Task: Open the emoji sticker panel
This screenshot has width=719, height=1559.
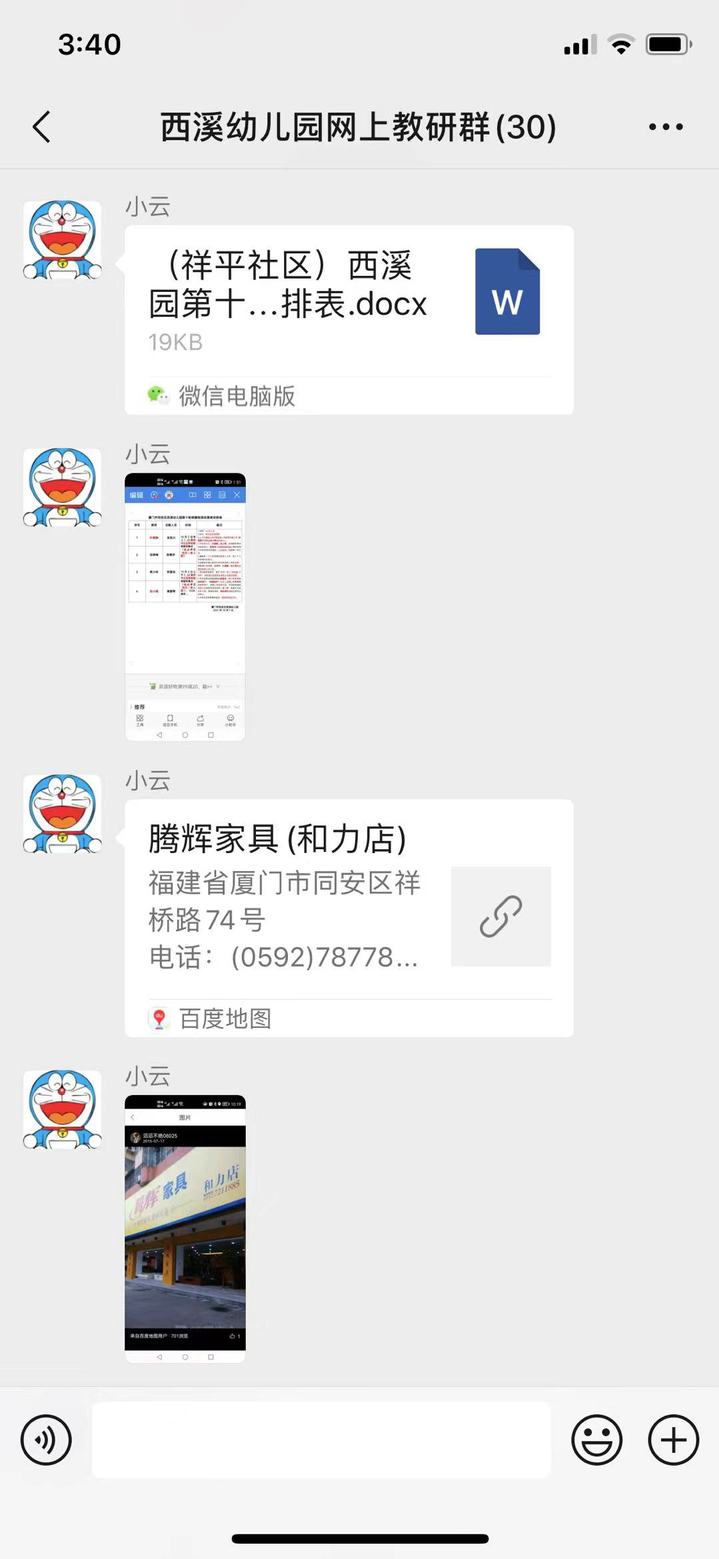Action: (x=597, y=1440)
